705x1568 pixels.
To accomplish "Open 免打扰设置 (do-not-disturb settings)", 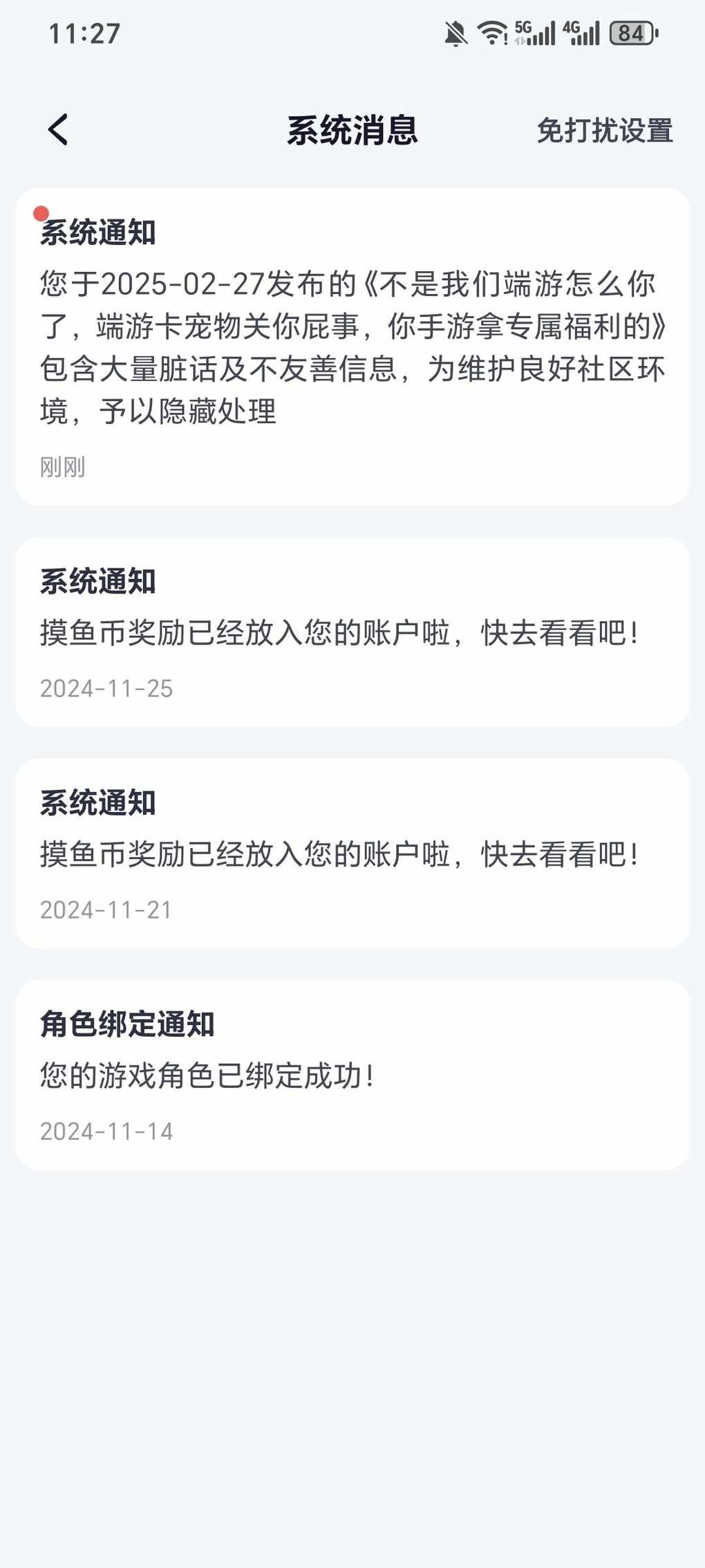I will click(x=604, y=131).
